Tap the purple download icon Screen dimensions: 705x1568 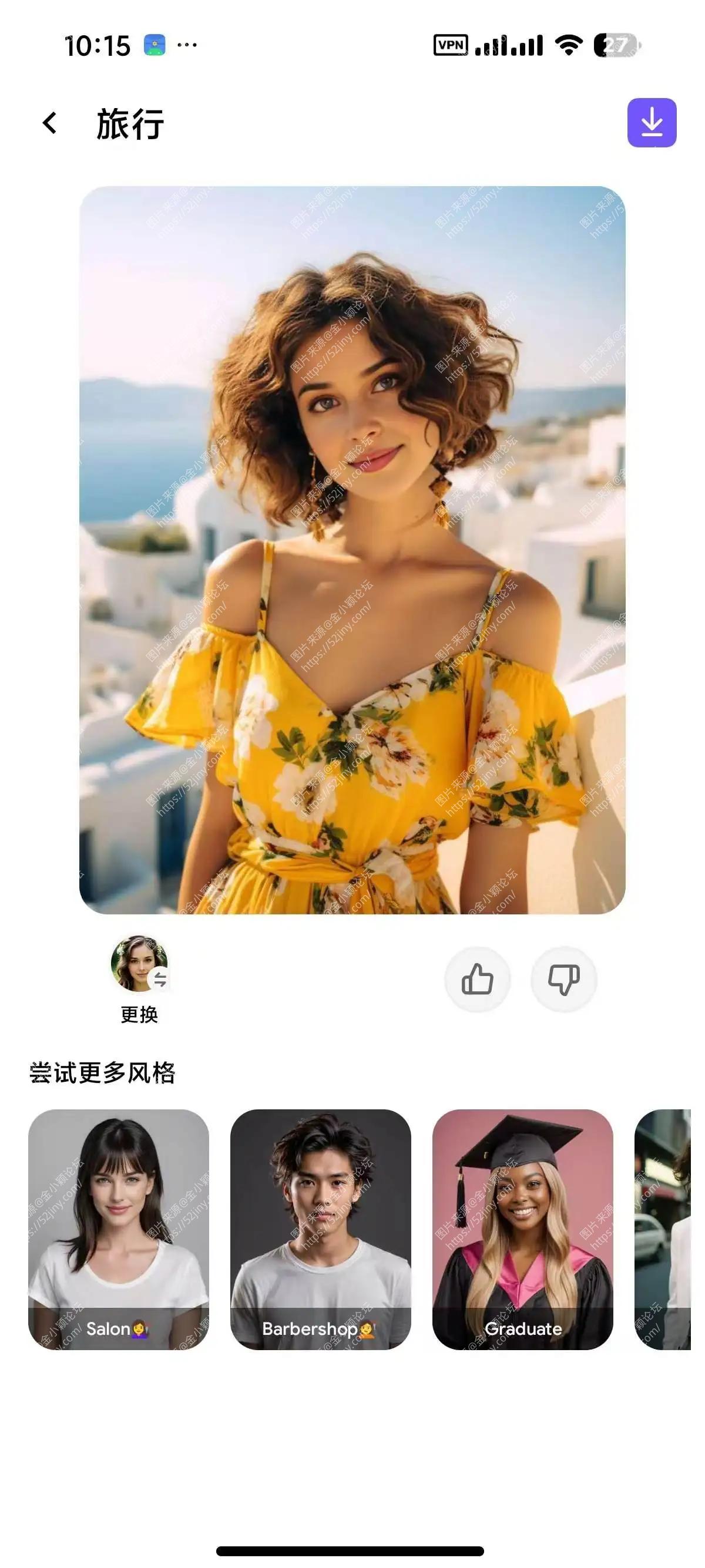coord(653,122)
